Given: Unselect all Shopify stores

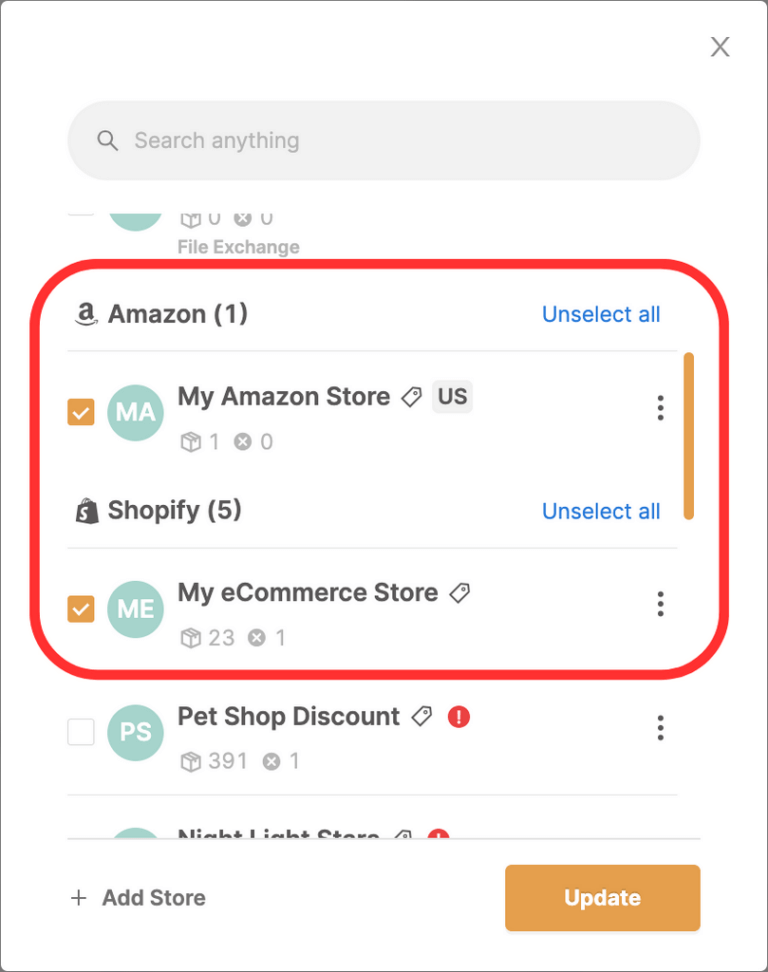Looking at the screenshot, I should (x=601, y=511).
